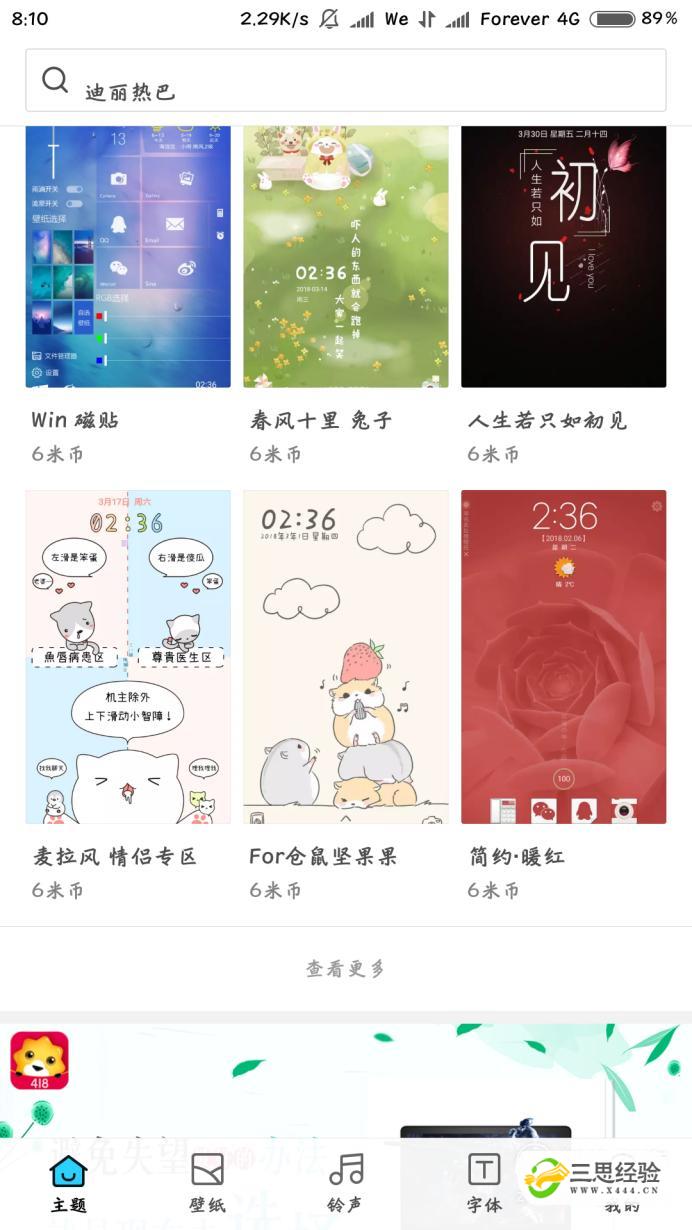Screen dimensions: 692x1230
Task: Tap 查看更多 to view more themes
Action: 345,968
